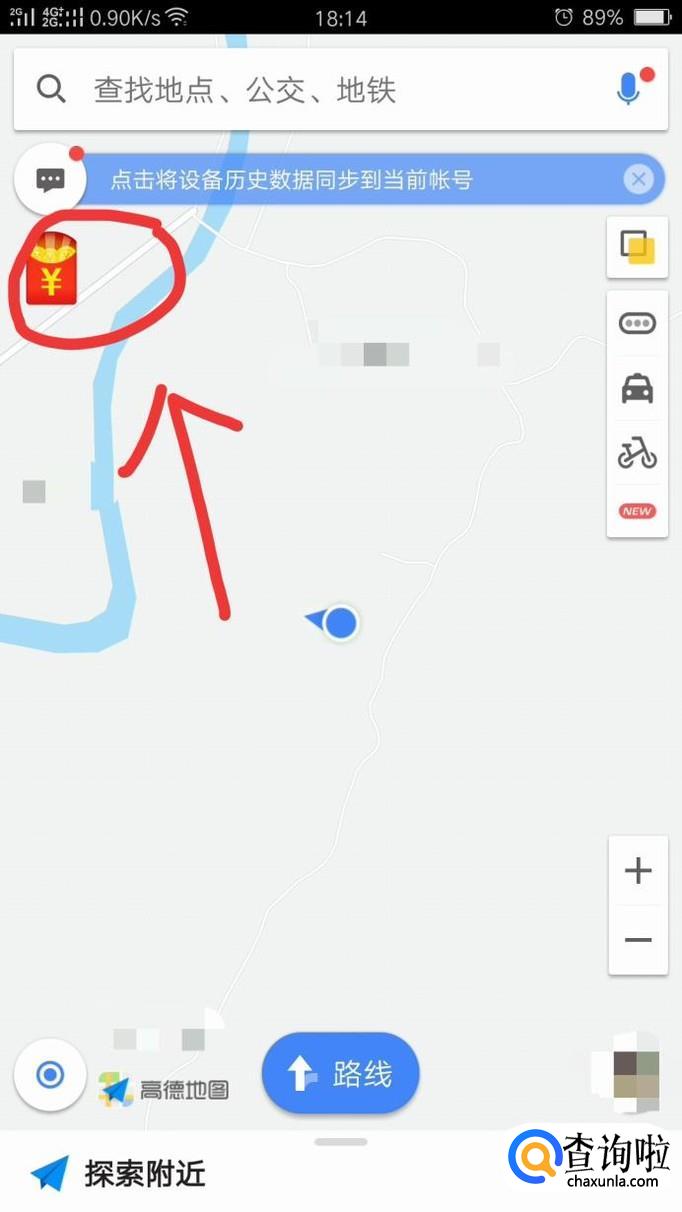Open the messages speech bubble icon
Screen dimensions: 682x1212
point(50,181)
